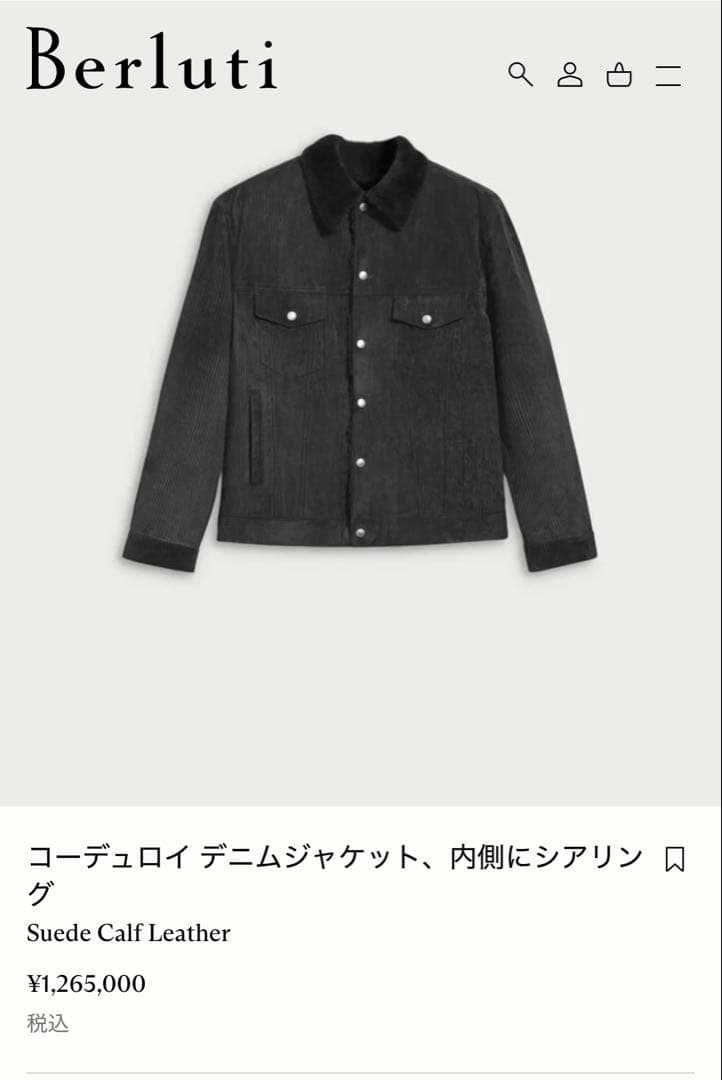Click the ¥1,265,000 price label

(x=88, y=983)
